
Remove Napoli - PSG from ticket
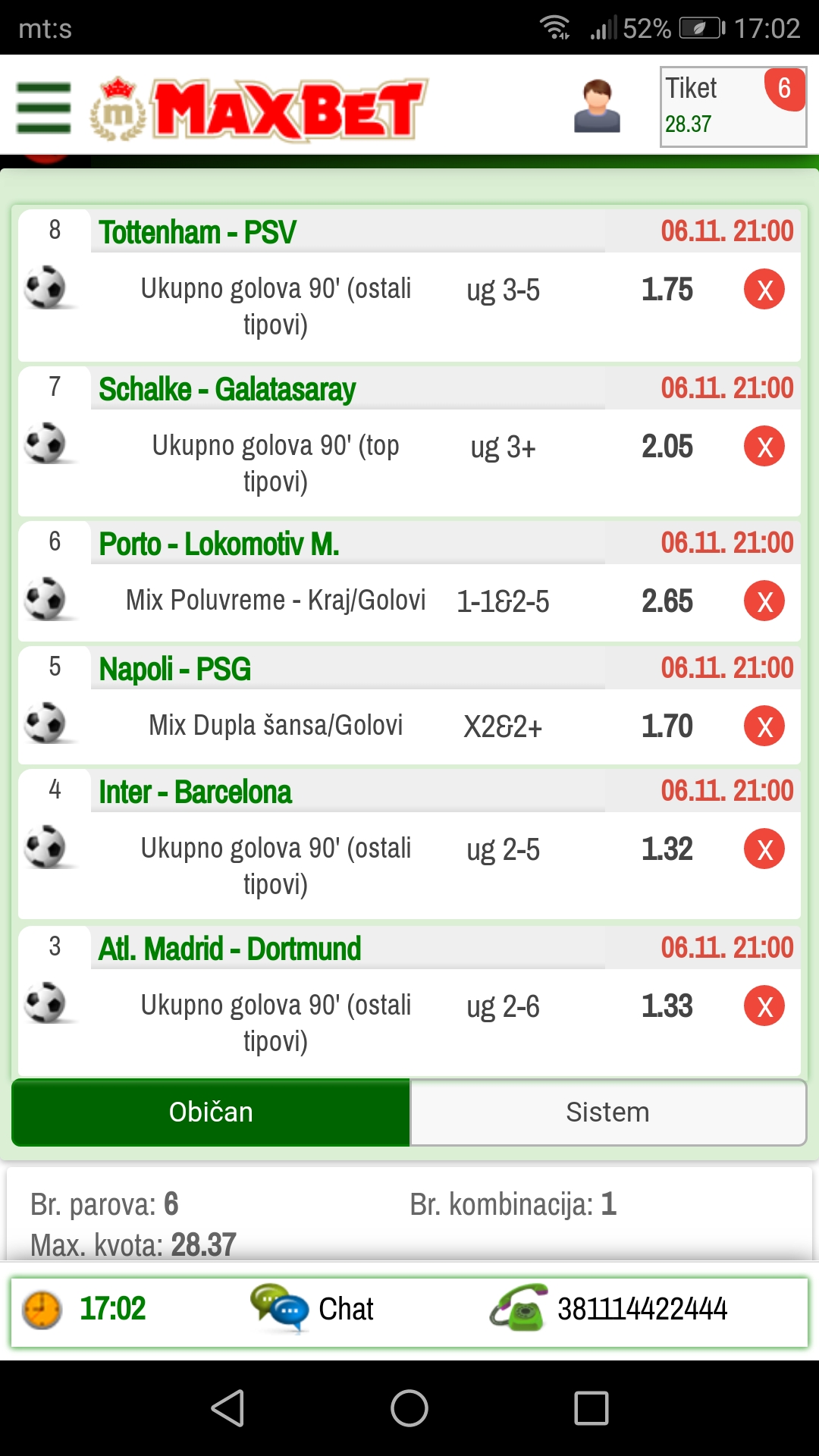(x=764, y=726)
